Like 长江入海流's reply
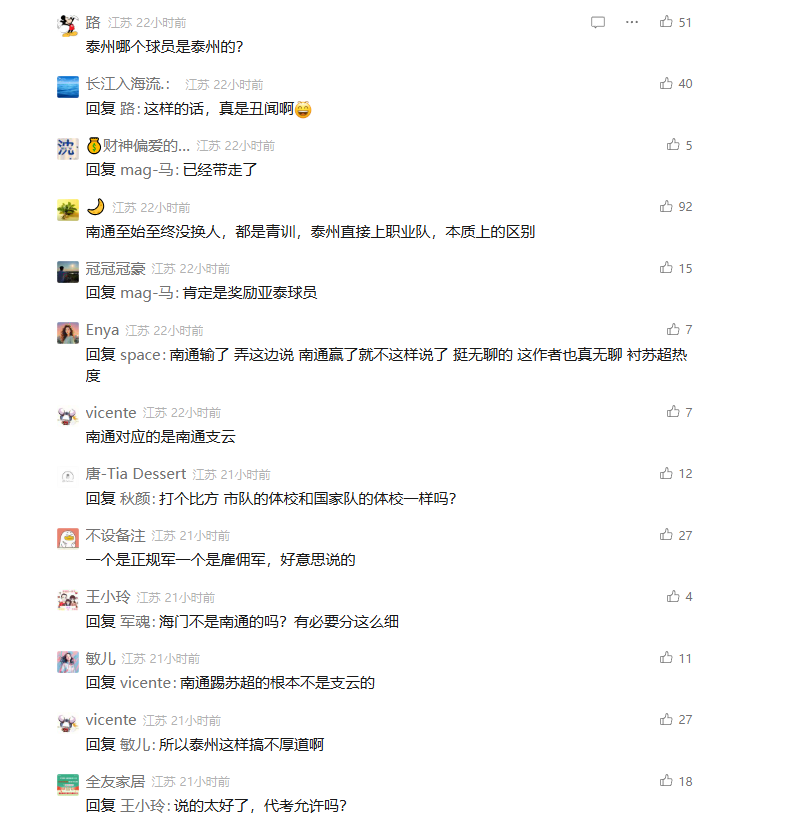 [x=666, y=84]
